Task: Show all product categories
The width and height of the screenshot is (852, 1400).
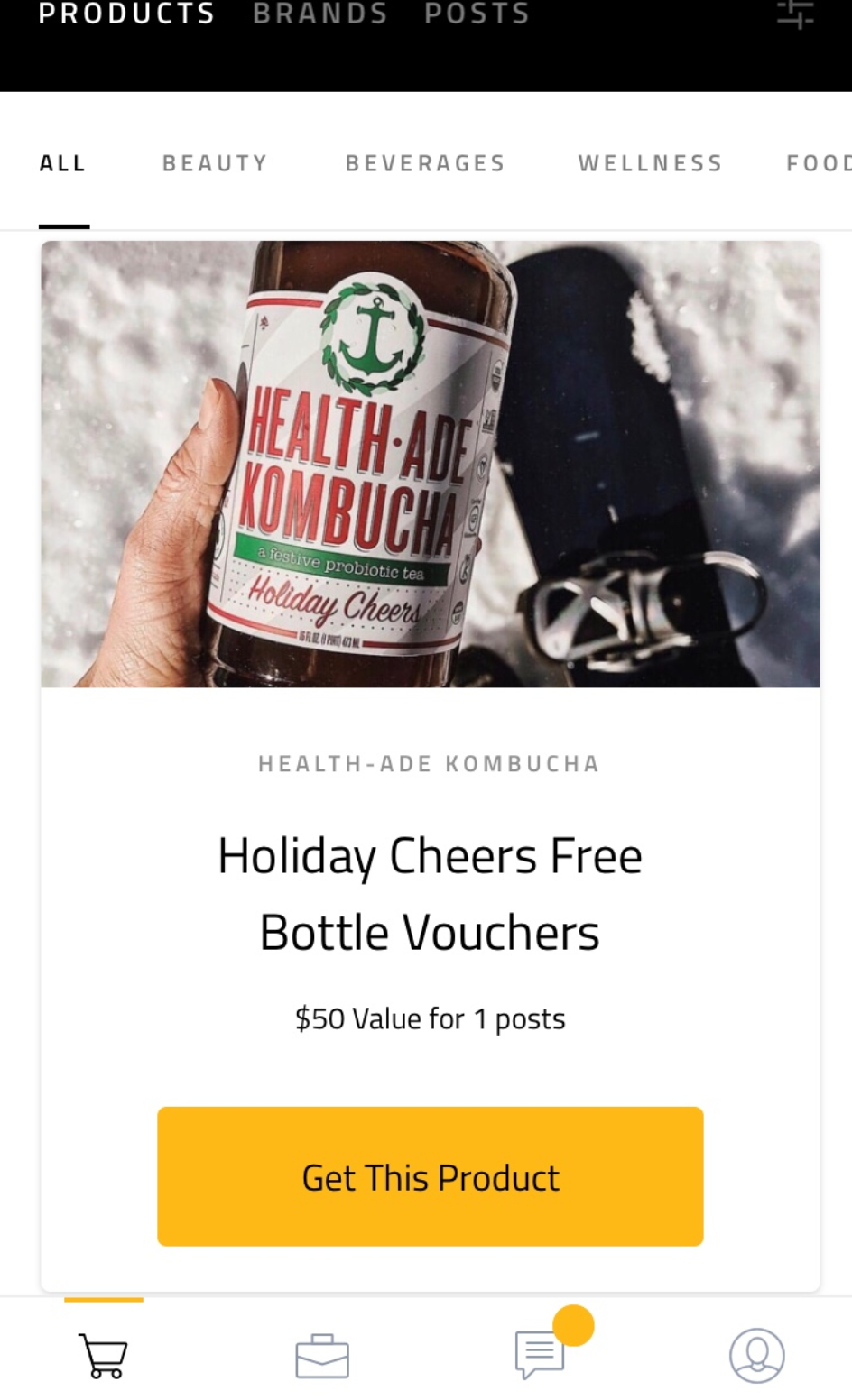Action: coord(63,163)
